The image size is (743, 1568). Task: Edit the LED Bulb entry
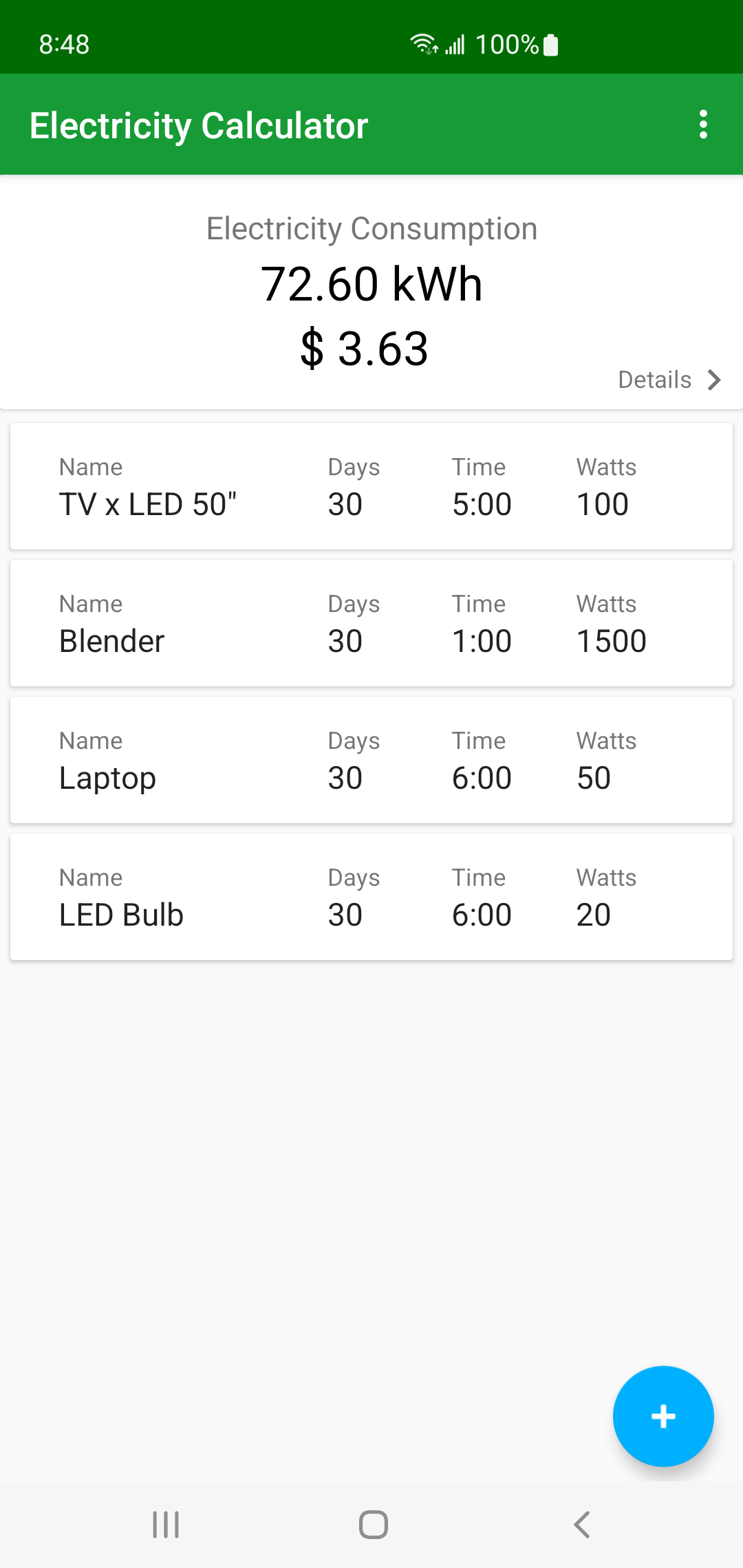point(371,897)
